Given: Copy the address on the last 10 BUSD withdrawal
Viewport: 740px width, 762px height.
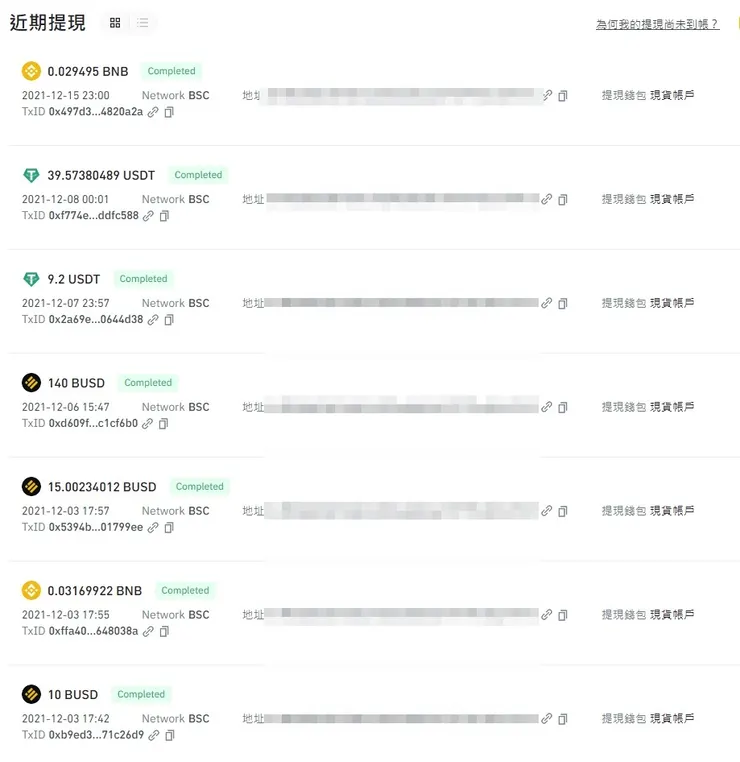Looking at the screenshot, I should (563, 718).
